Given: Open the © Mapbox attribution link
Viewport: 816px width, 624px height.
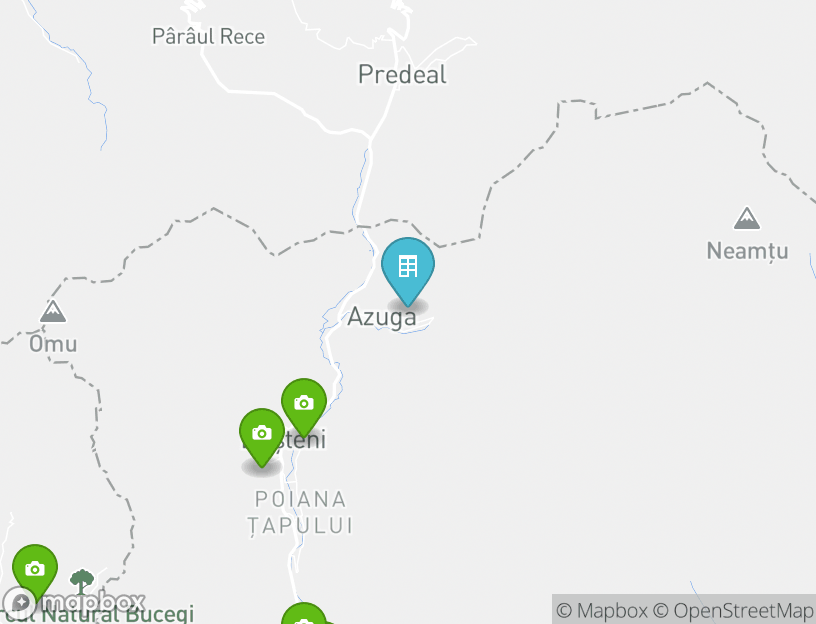Looking at the screenshot, I should (602, 610).
